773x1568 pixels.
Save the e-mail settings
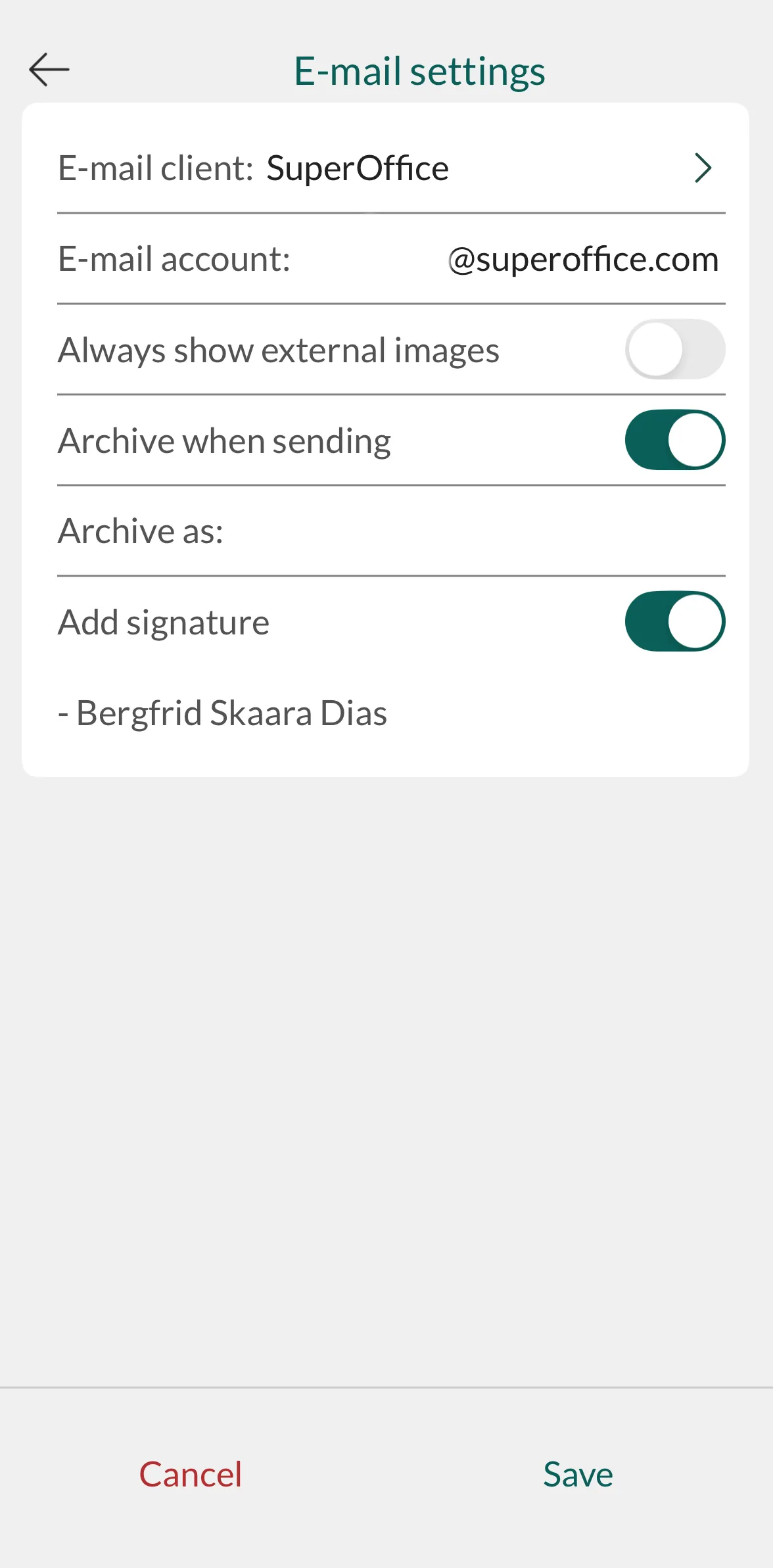coord(578,1474)
